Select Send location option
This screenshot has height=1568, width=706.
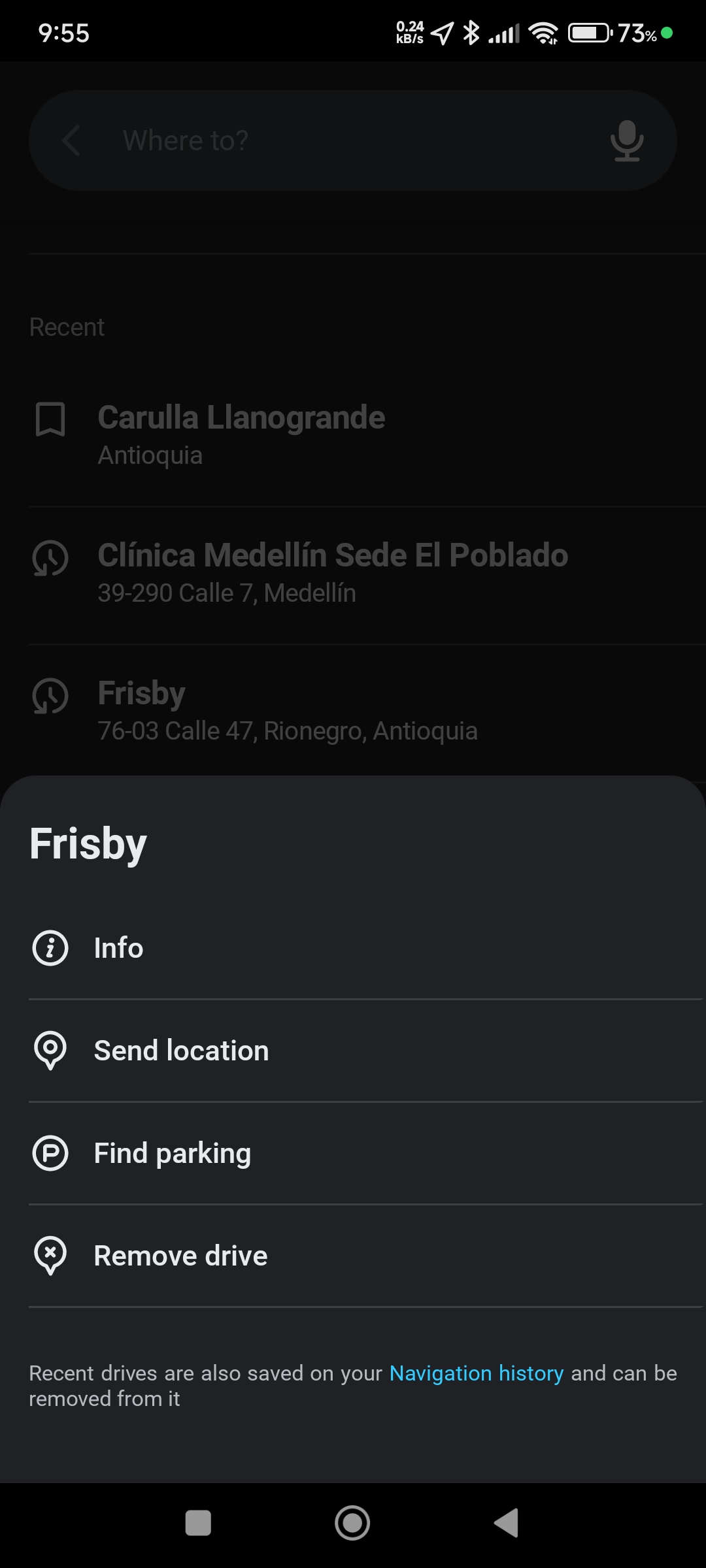[181, 1051]
